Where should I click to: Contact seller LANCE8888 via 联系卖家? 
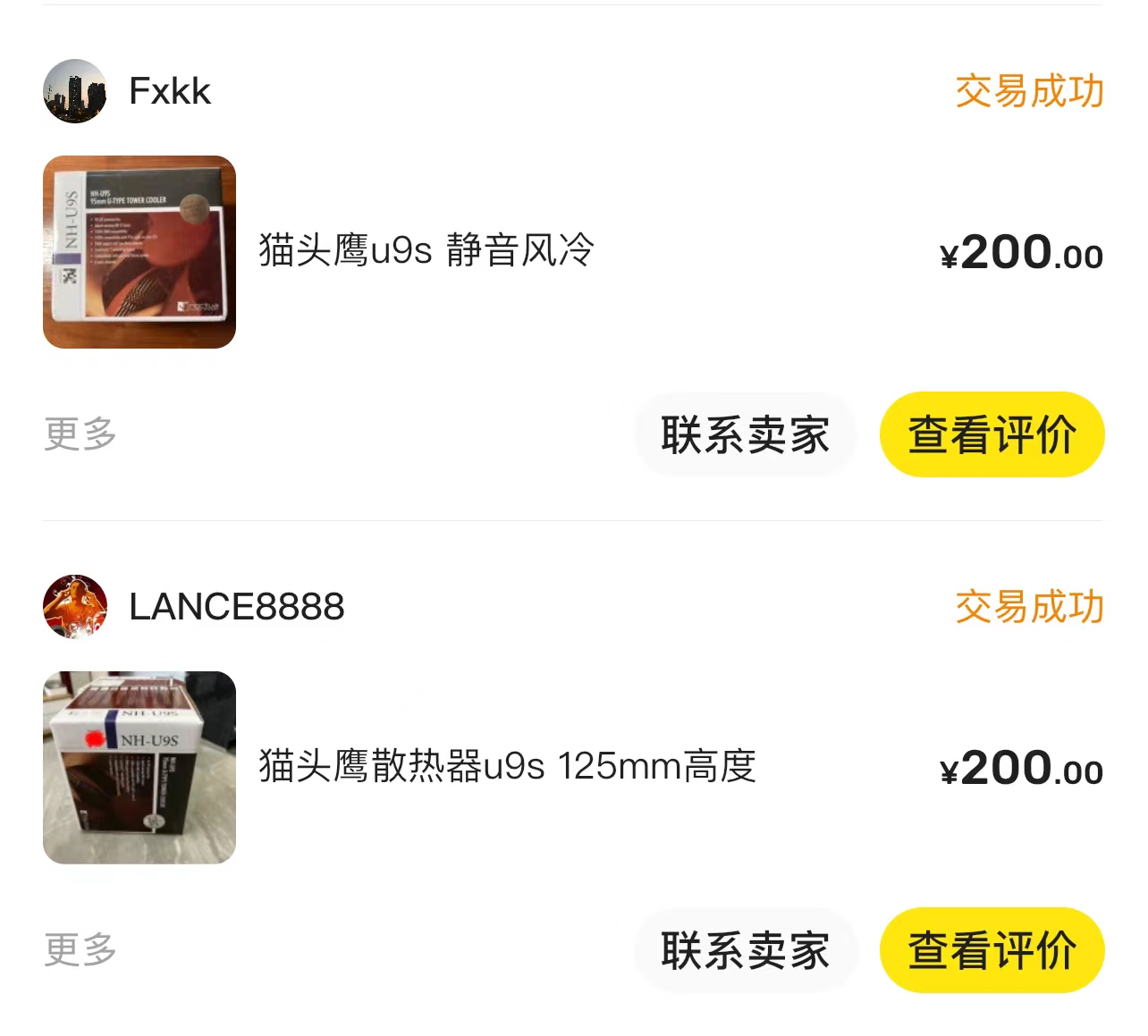[x=745, y=949]
